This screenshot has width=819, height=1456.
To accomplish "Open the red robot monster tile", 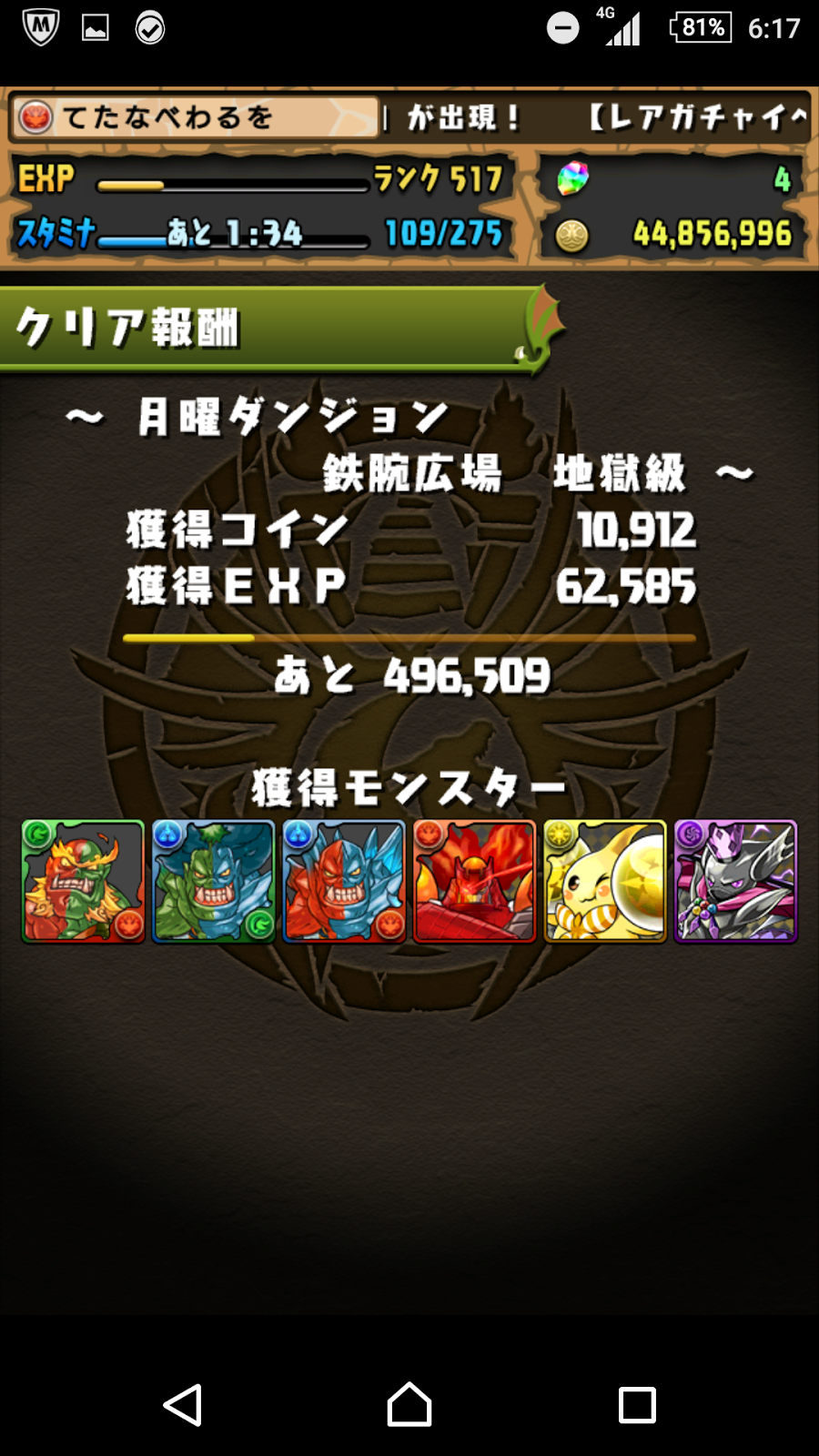I will click(x=474, y=881).
